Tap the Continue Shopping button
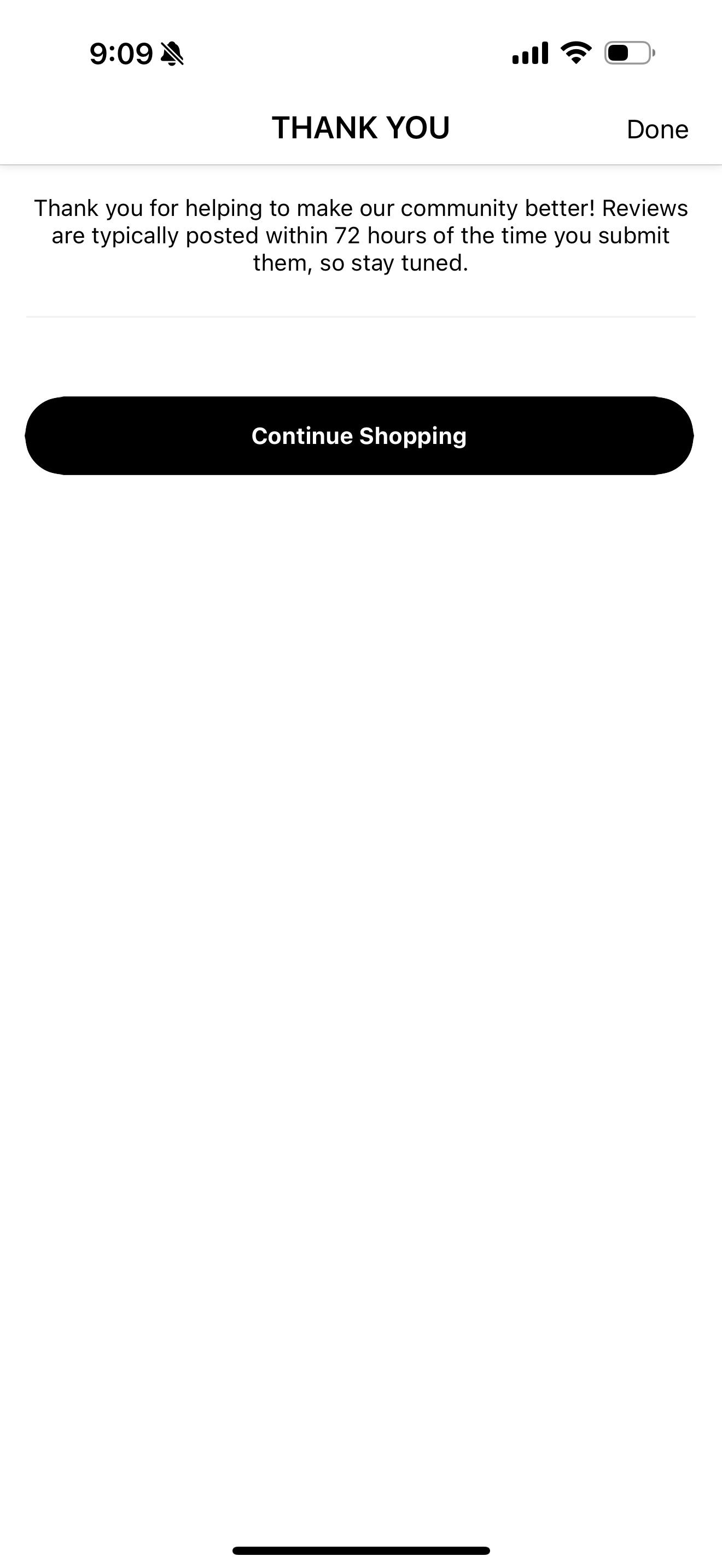Viewport: 722px width, 1568px height. tap(359, 436)
